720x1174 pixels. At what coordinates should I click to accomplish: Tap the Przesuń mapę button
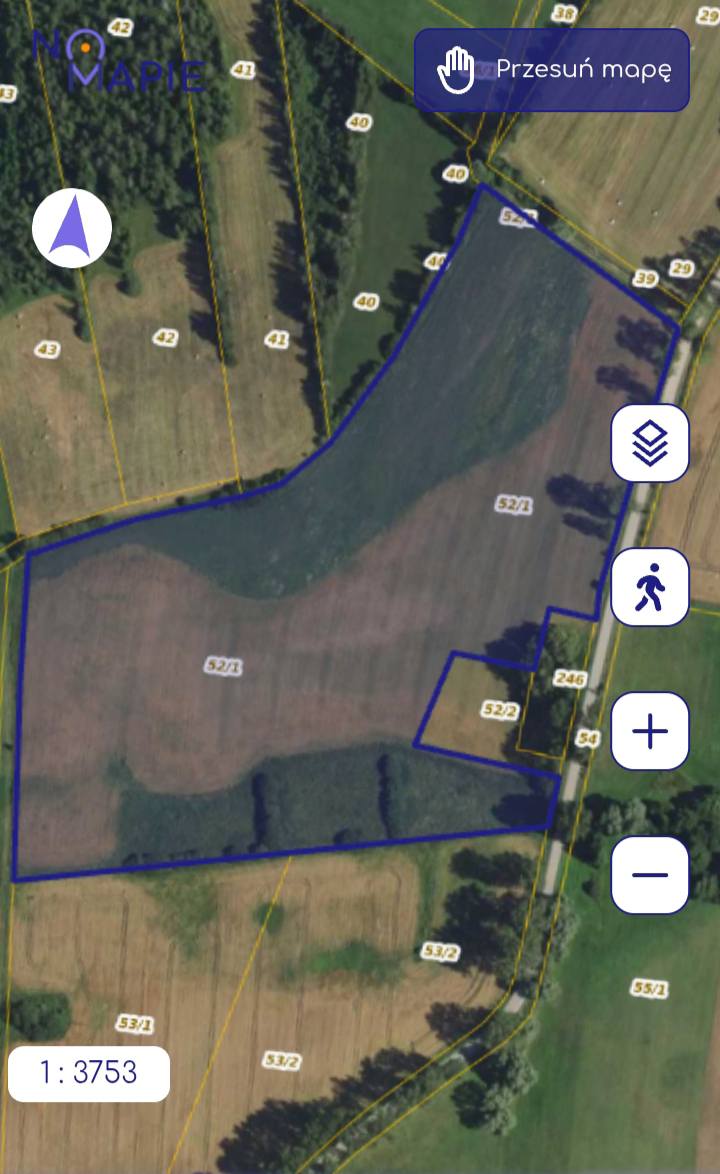click(552, 70)
